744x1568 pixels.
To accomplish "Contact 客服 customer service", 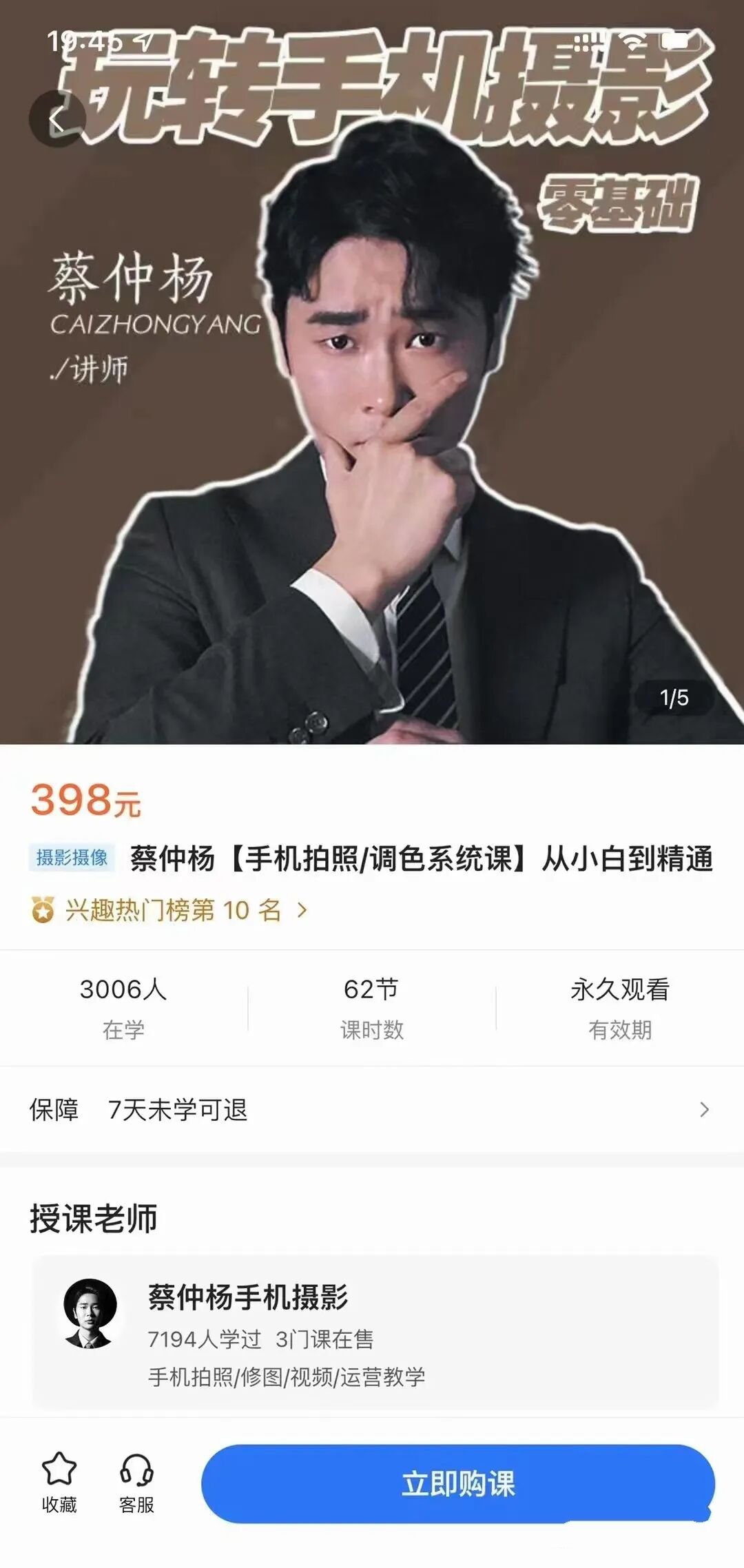I will 136,1483.
